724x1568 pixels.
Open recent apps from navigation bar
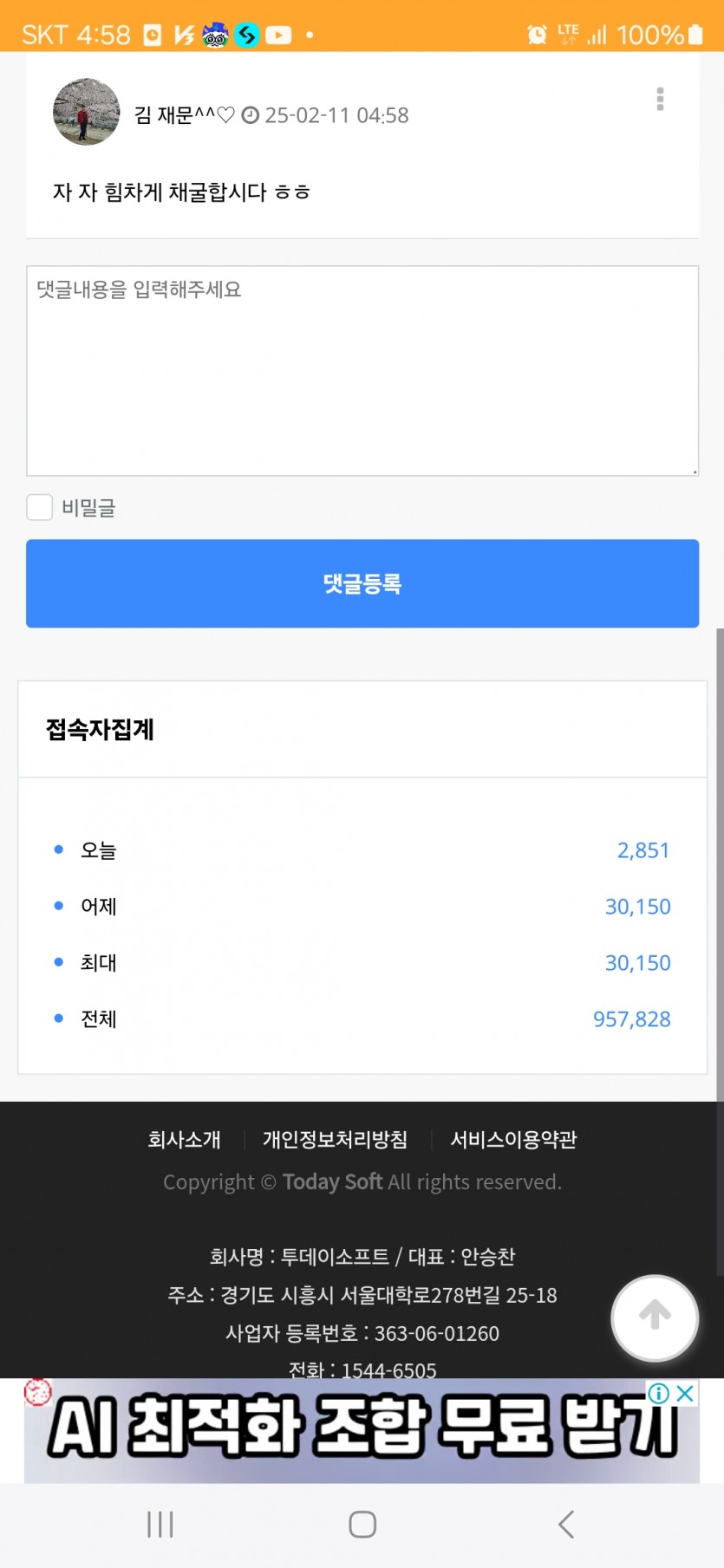pyautogui.click(x=160, y=1524)
